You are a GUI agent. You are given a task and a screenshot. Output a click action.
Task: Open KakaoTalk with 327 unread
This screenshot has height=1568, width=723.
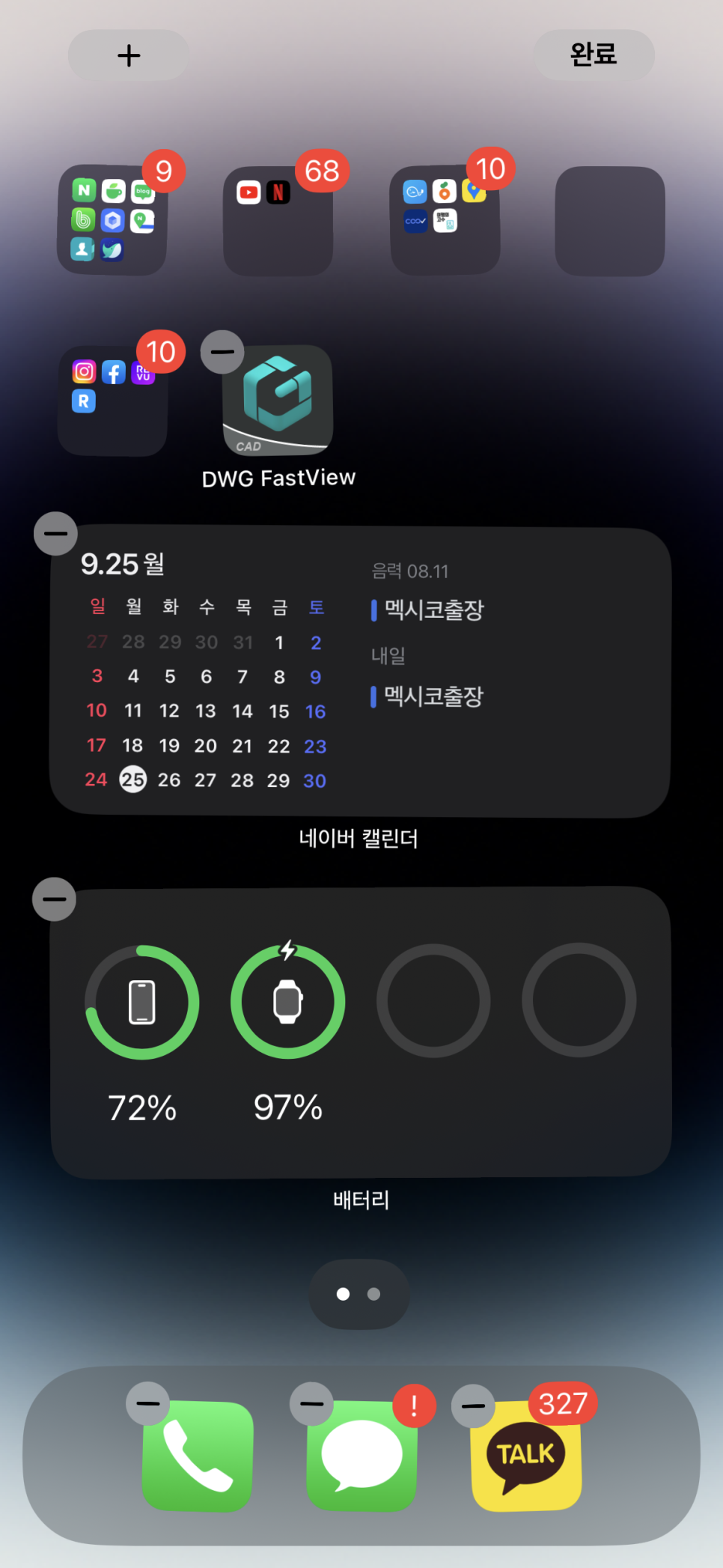[526, 1456]
